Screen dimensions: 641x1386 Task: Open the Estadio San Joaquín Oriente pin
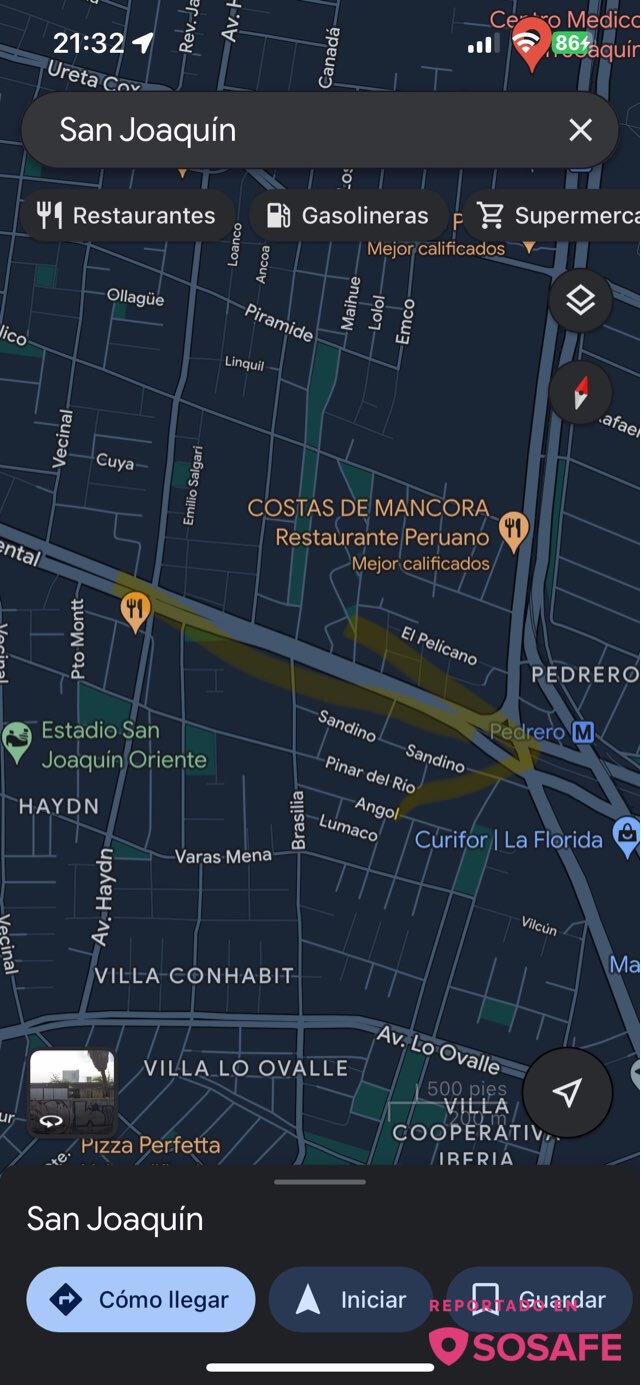point(16,741)
